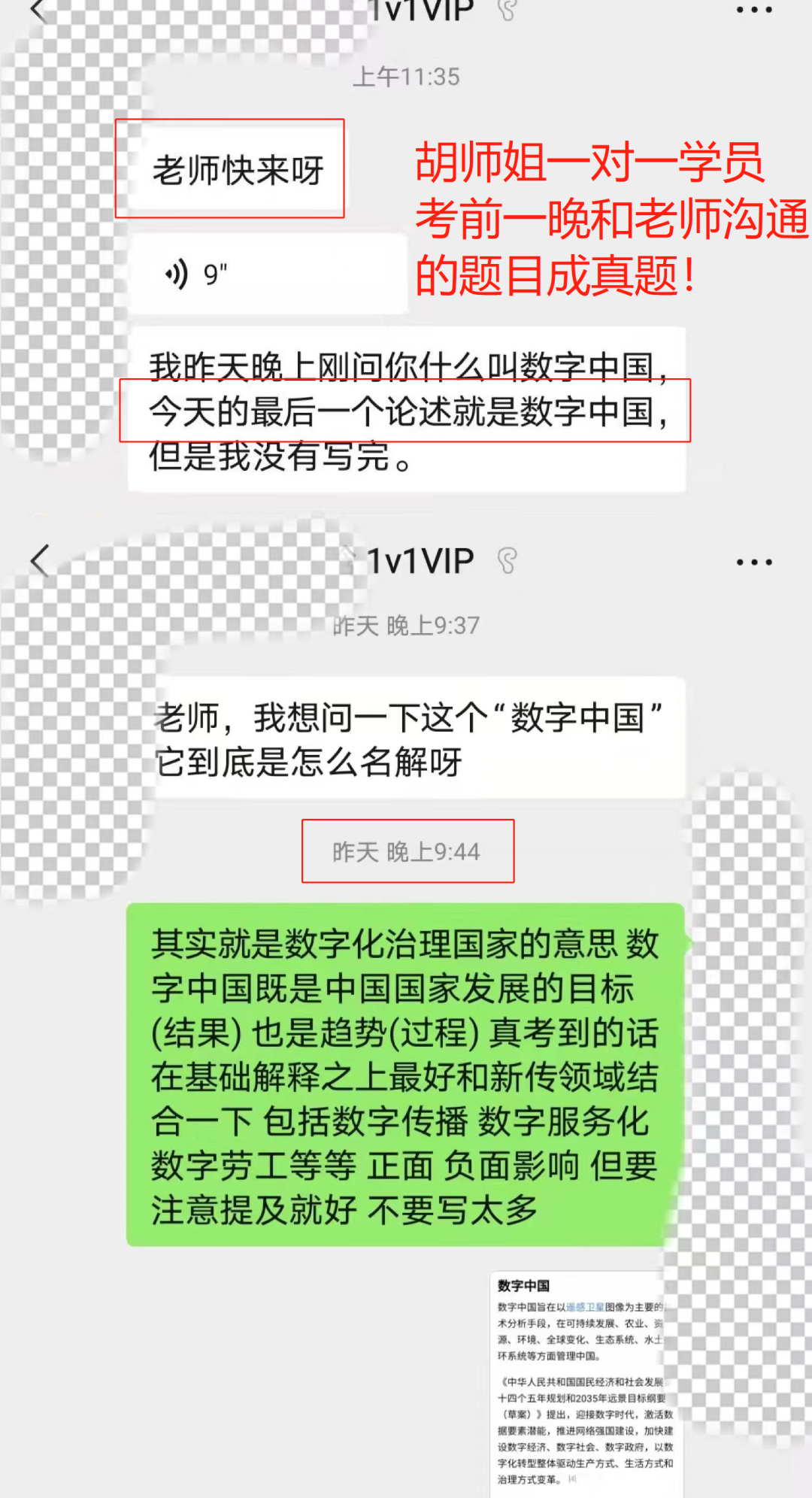Tap the 上午11:35 timestamp label
The width and height of the screenshot is (812, 1498).
point(406,75)
